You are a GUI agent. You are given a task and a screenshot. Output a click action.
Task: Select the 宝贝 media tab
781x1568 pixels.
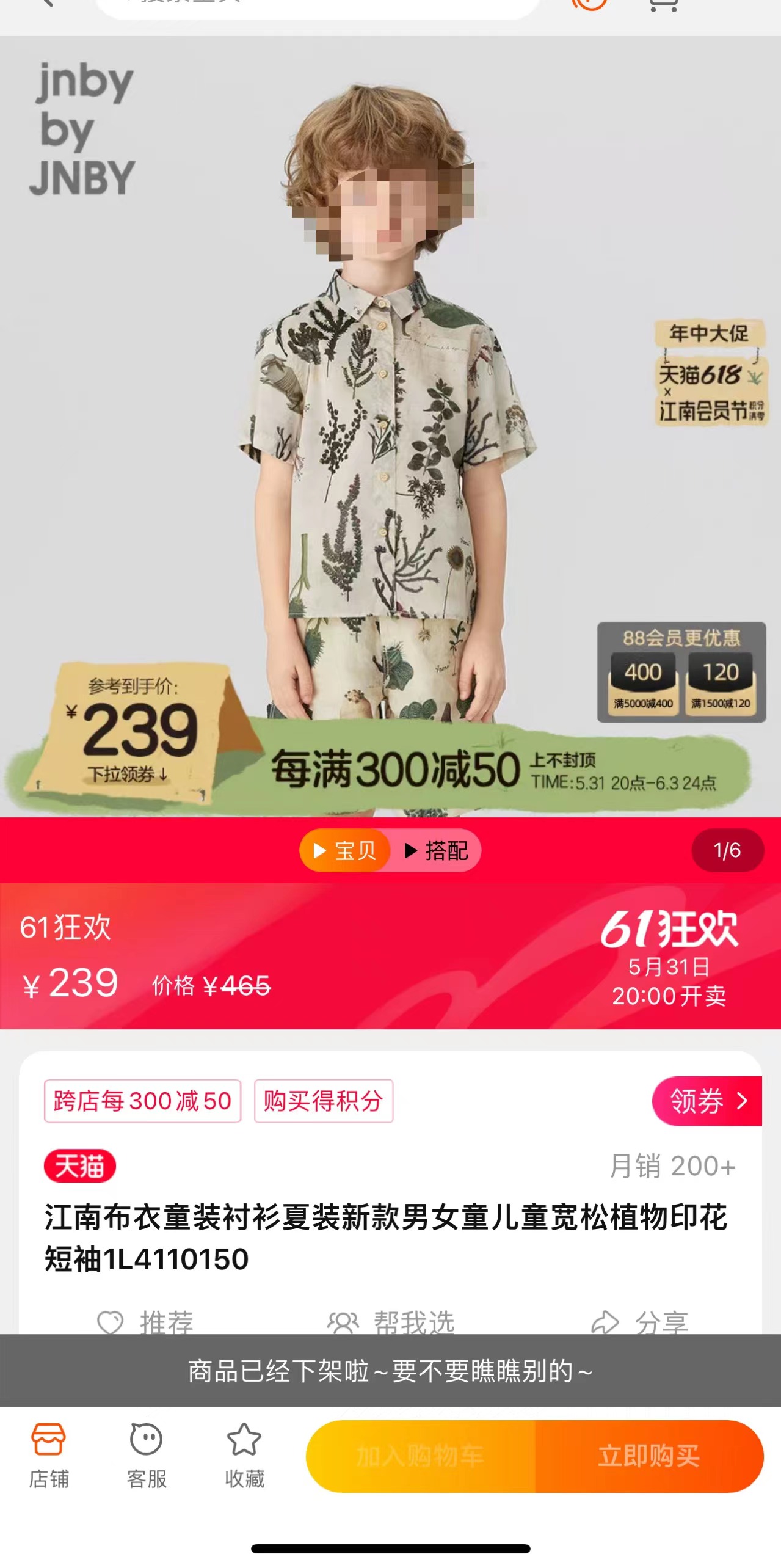346,850
